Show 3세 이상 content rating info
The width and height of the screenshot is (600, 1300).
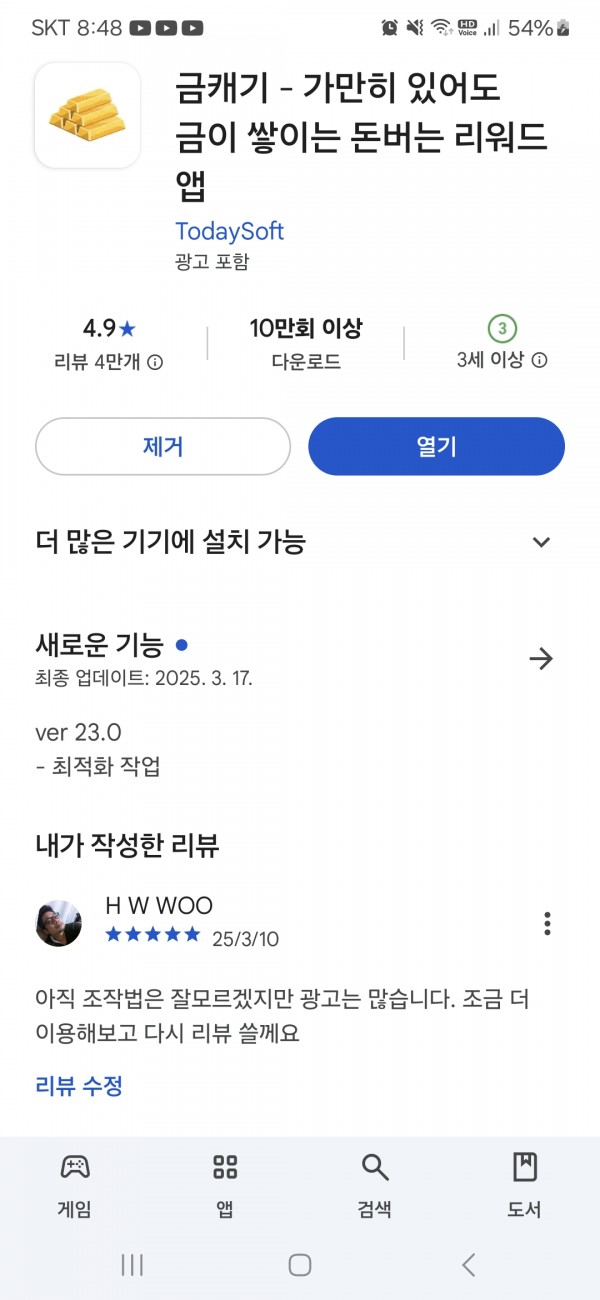501,360
